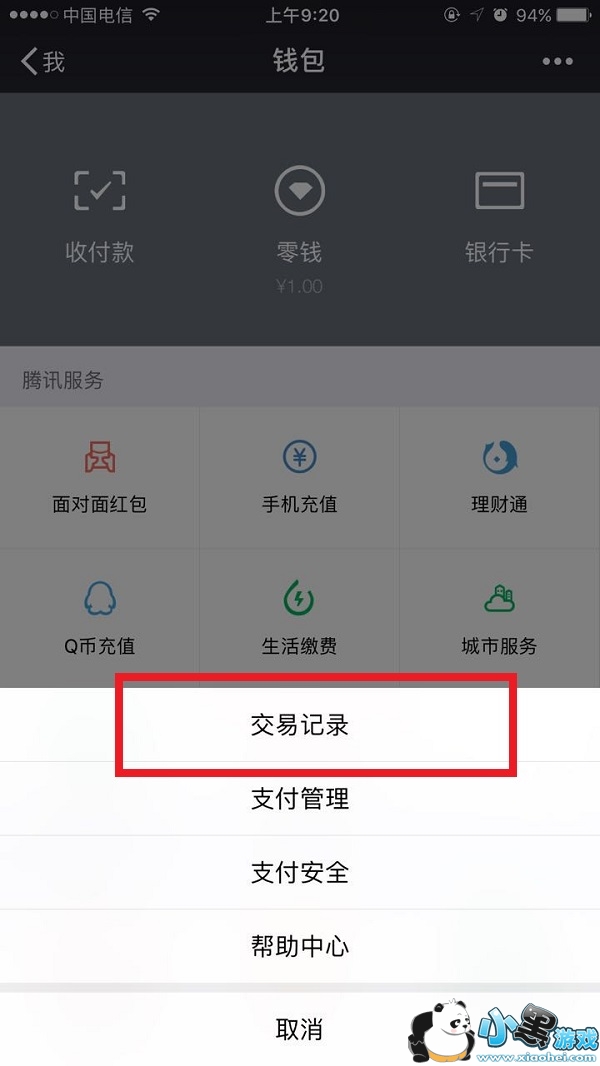This screenshot has height=1066, width=600.
Task: Select 支付管理 from the action sheet
Action: click(300, 799)
